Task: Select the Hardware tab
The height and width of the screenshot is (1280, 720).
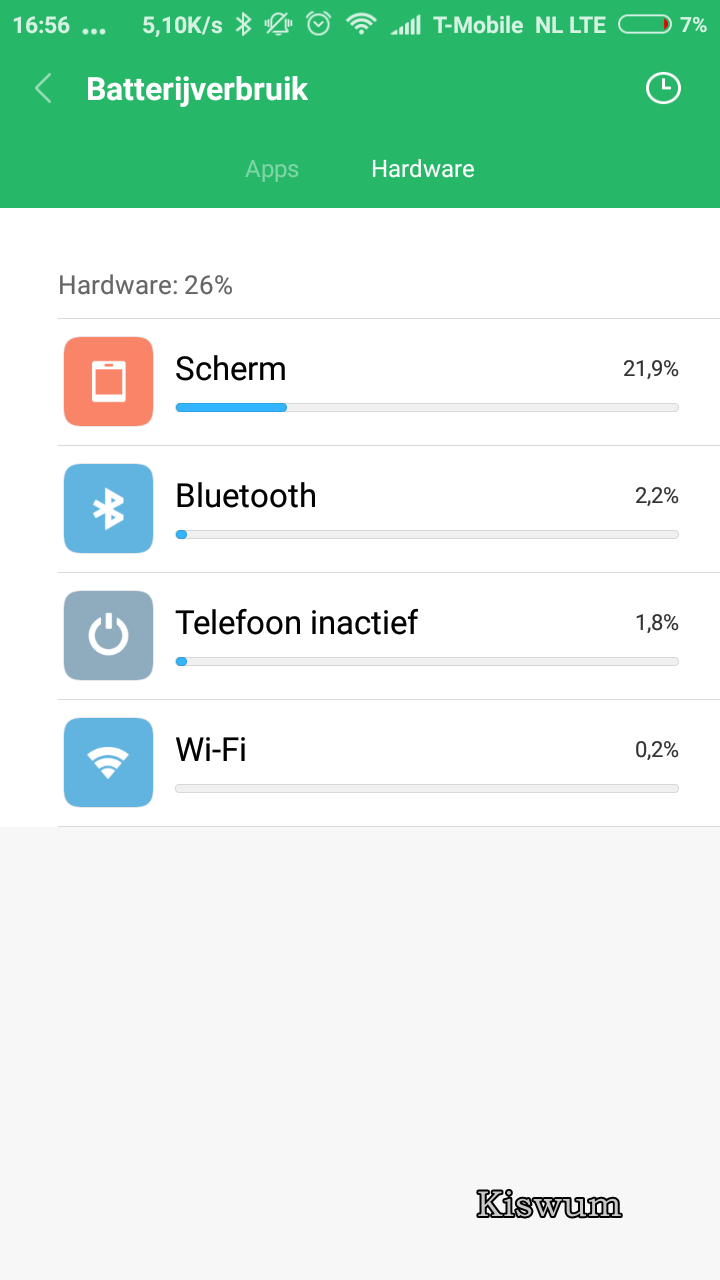Action: (x=423, y=169)
